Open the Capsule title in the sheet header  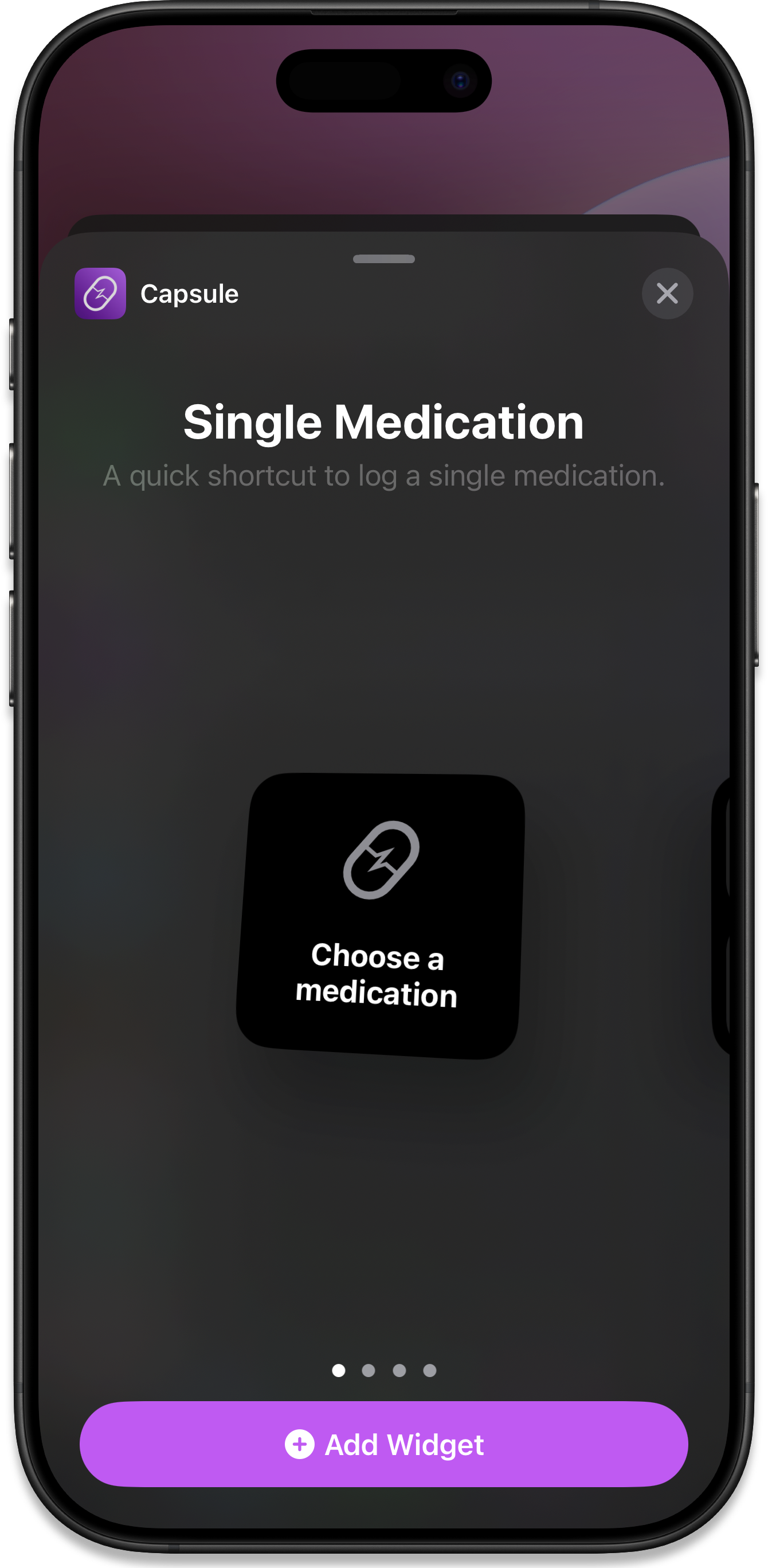pos(190,294)
